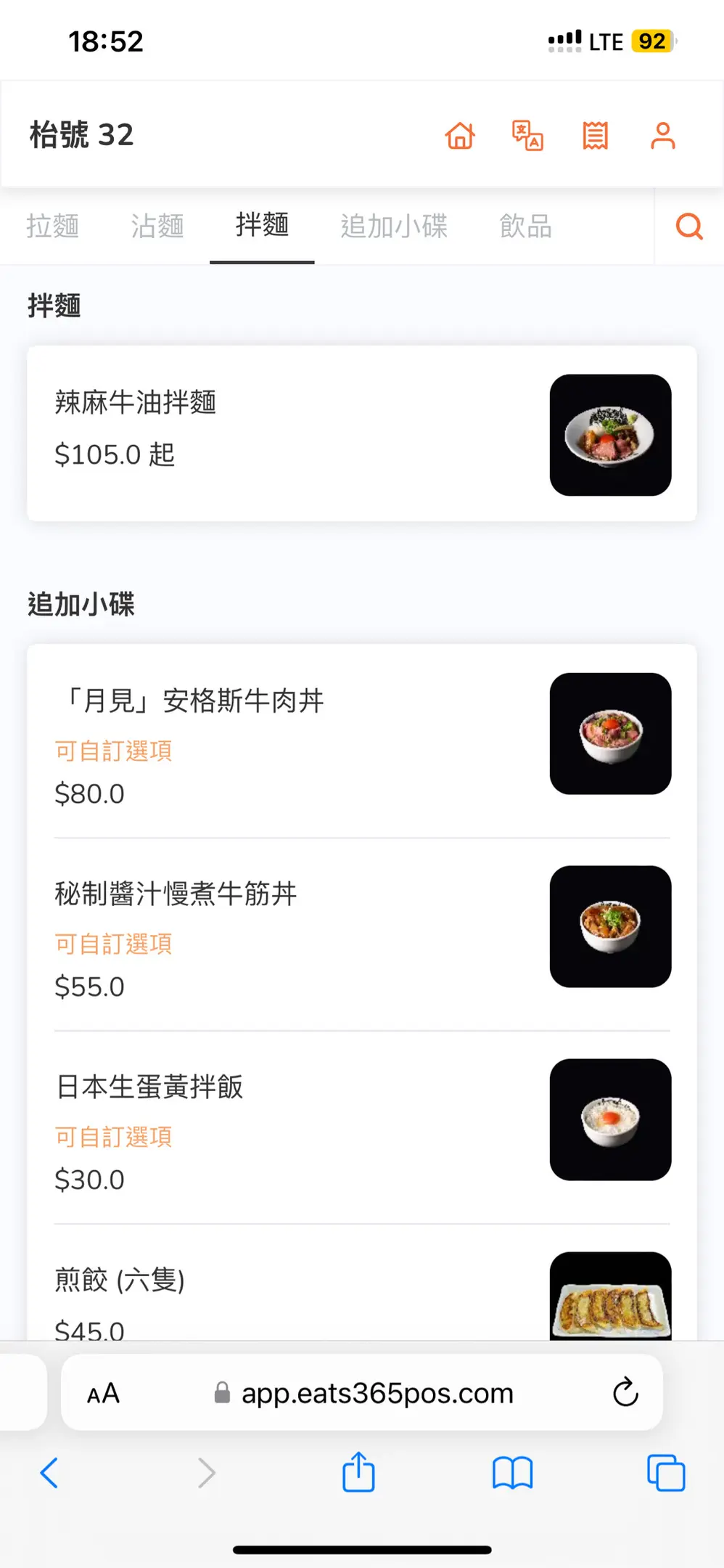Screen dimensions: 724x1568
Task: Select the 拌麵 tab
Action: coord(262,226)
